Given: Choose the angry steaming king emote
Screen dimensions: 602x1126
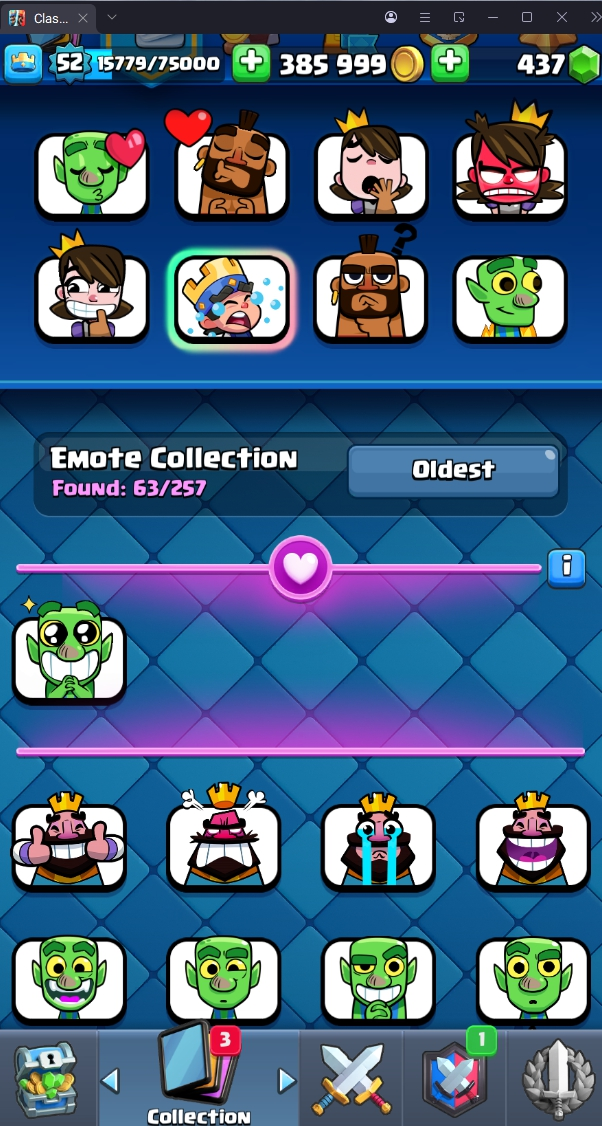Looking at the screenshot, I should [224, 846].
